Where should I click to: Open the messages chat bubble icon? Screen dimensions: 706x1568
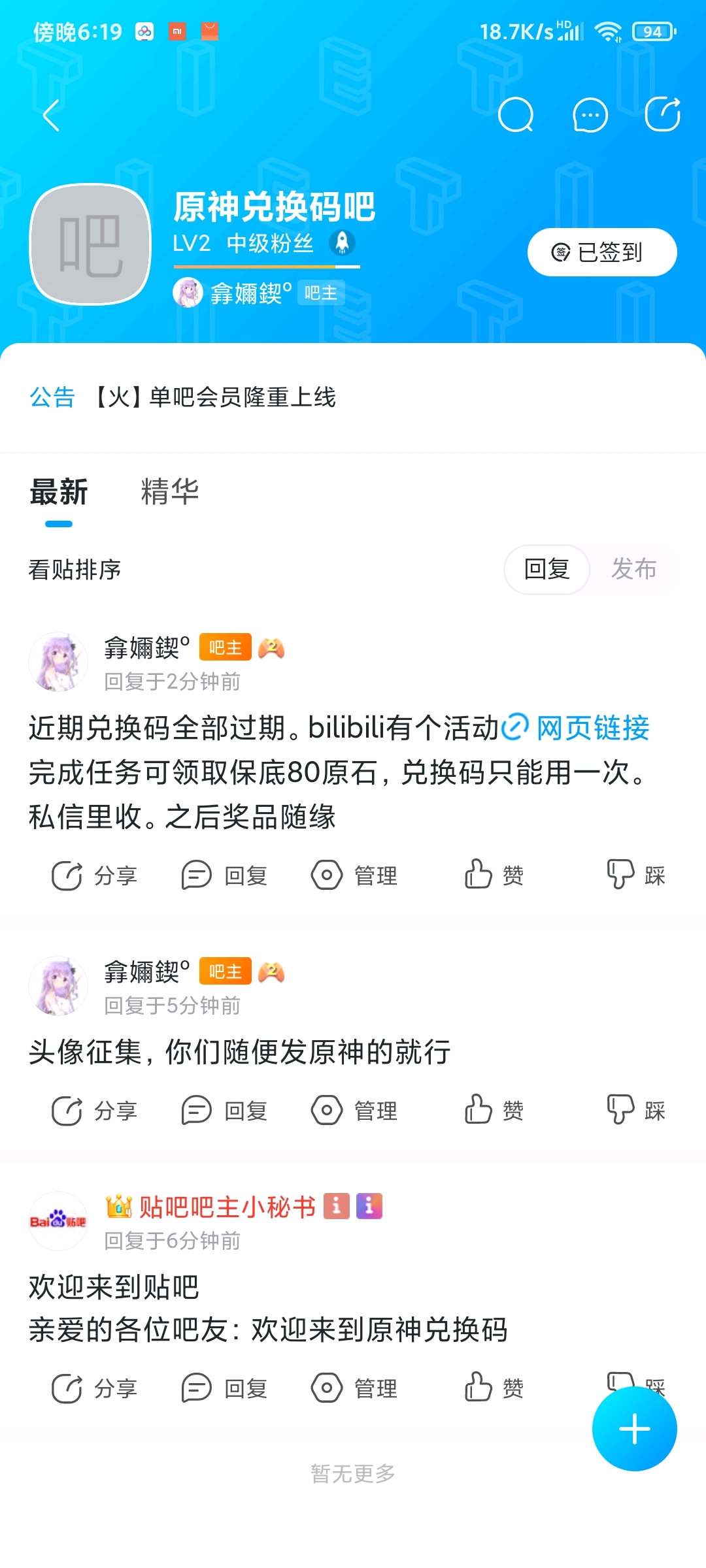coord(590,116)
